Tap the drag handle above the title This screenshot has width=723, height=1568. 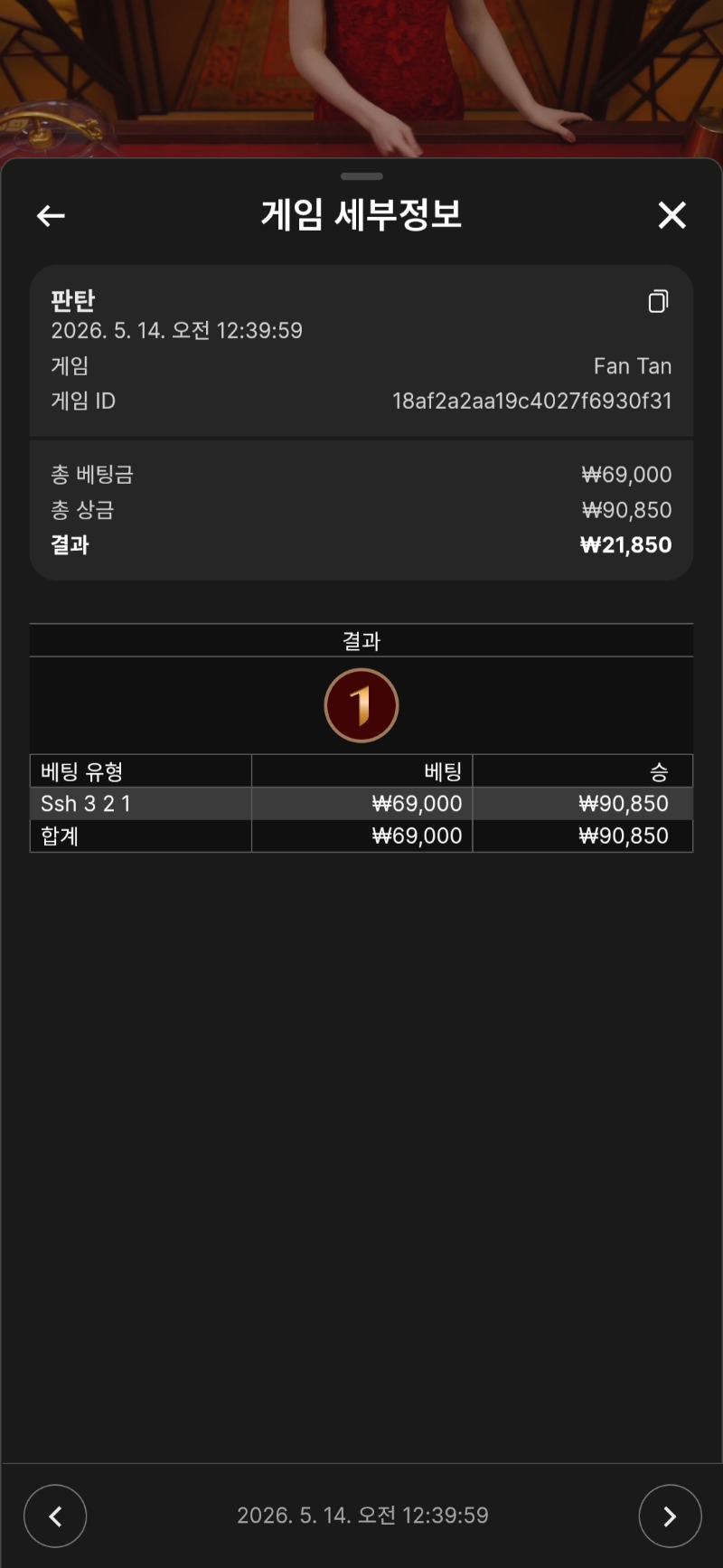tap(361, 176)
